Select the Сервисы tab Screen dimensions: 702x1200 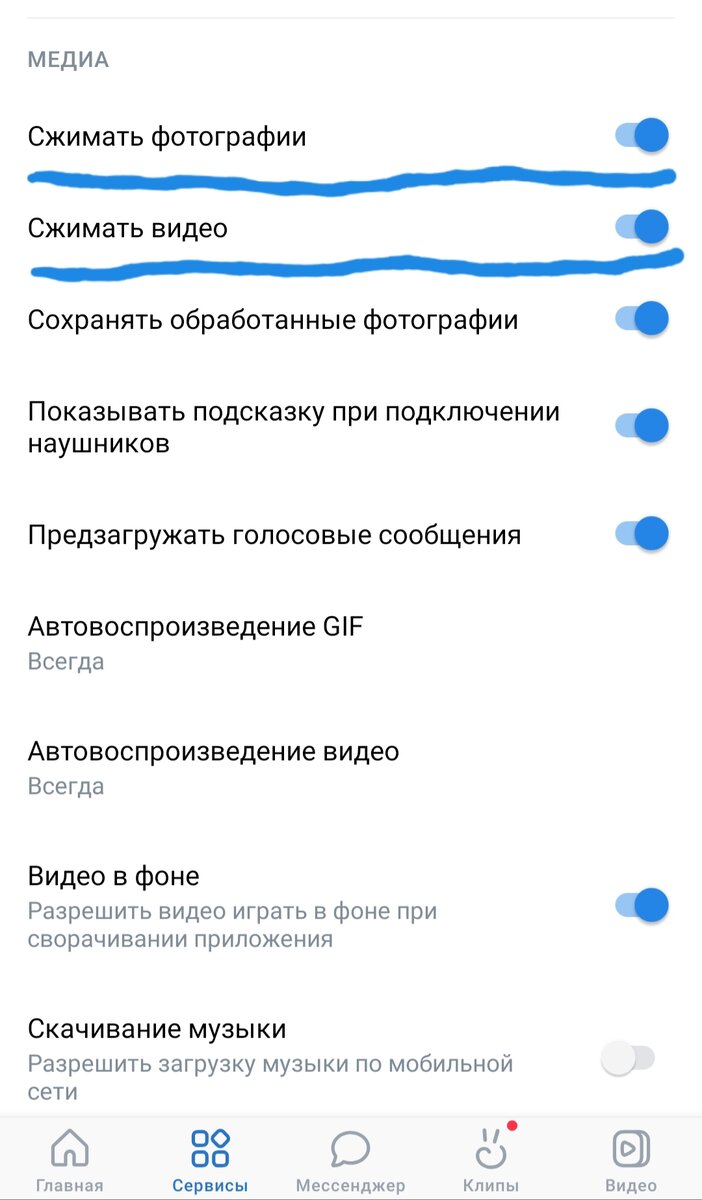210,1160
